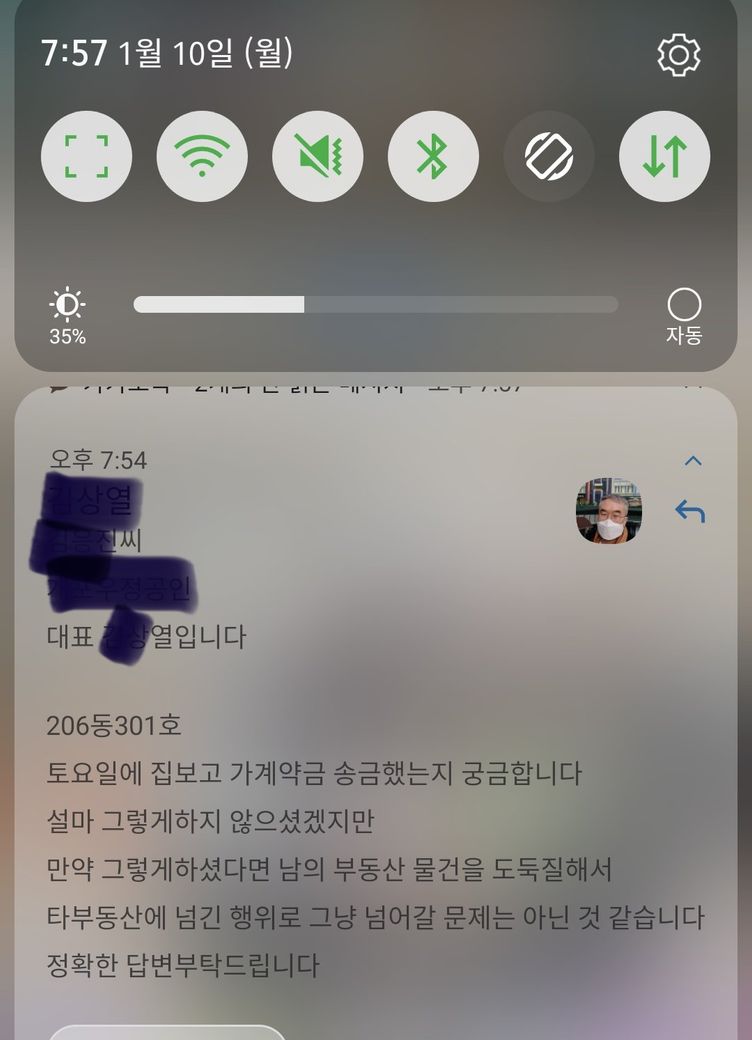
Task: Disable Bluetooth
Action: pyautogui.click(x=433, y=156)
